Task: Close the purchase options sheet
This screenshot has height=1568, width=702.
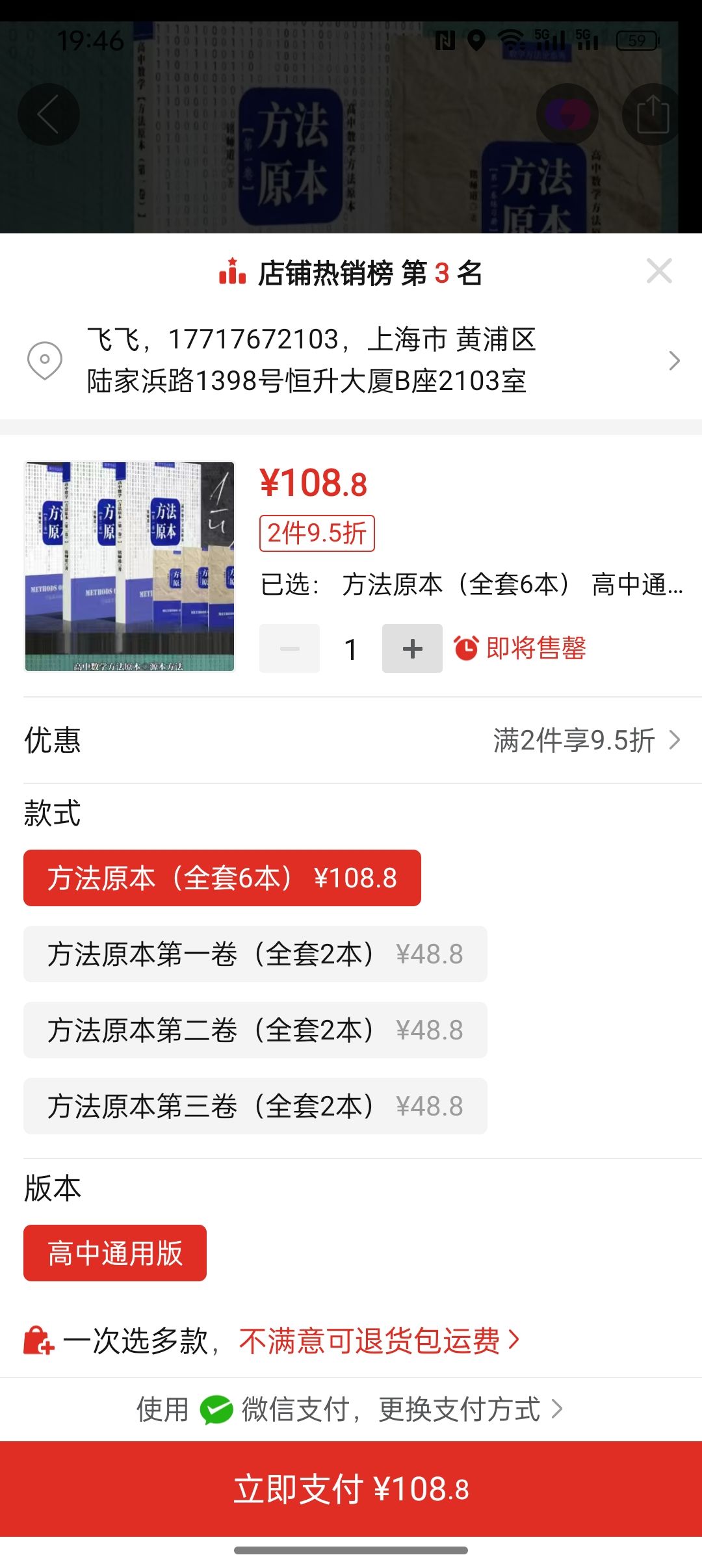Action: click(x=659, y=271)
